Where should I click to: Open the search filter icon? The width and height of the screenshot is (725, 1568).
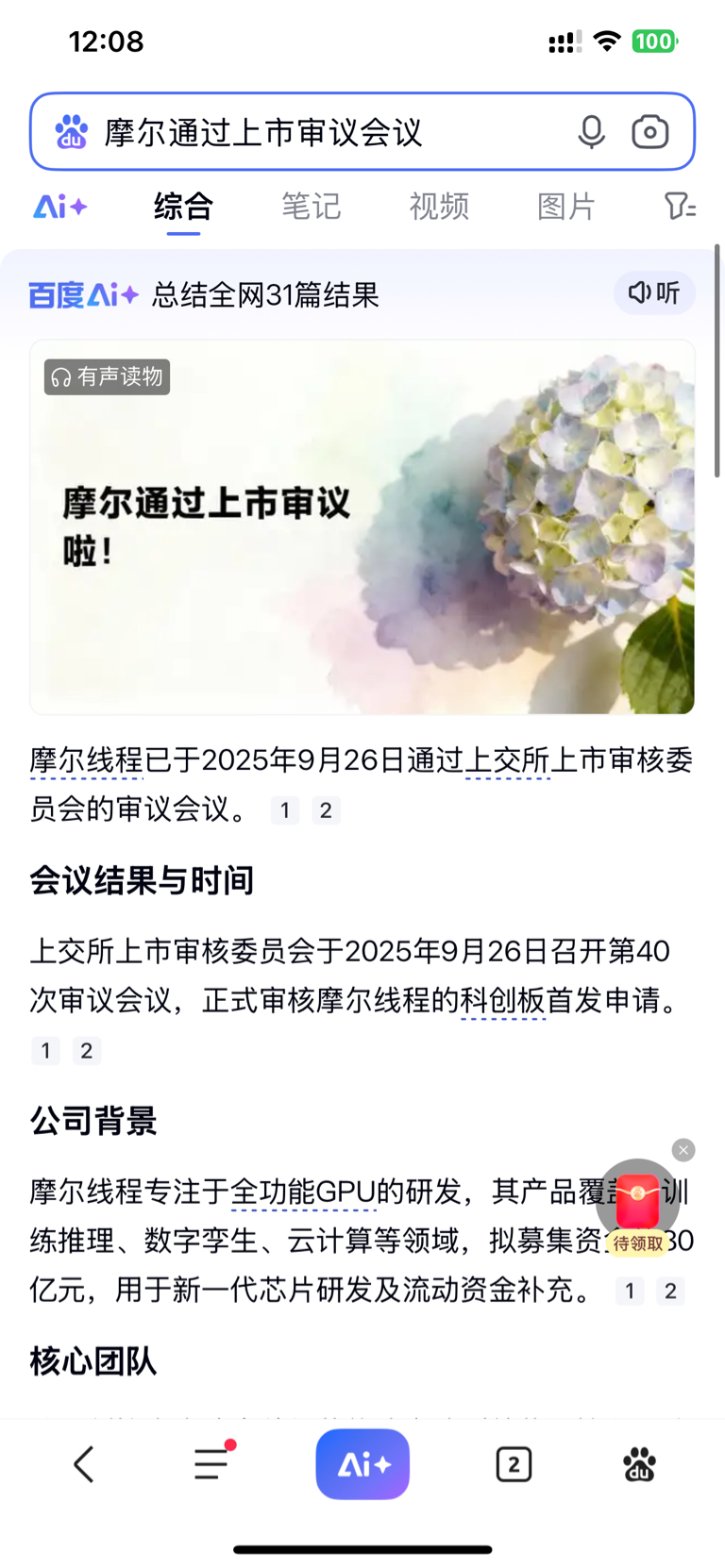pyautogui.click(x=680, y=206)
